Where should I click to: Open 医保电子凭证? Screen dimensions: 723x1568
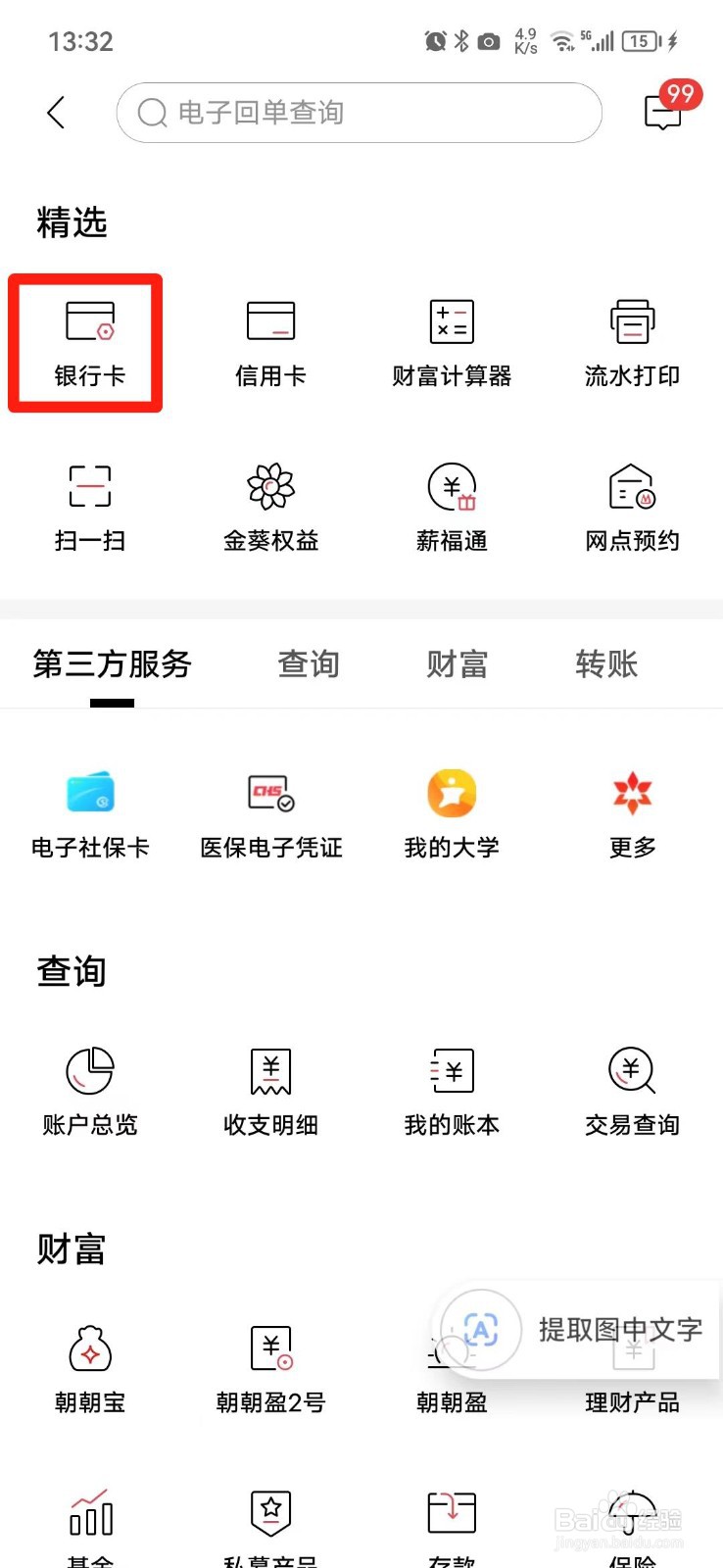pos(270,813)
